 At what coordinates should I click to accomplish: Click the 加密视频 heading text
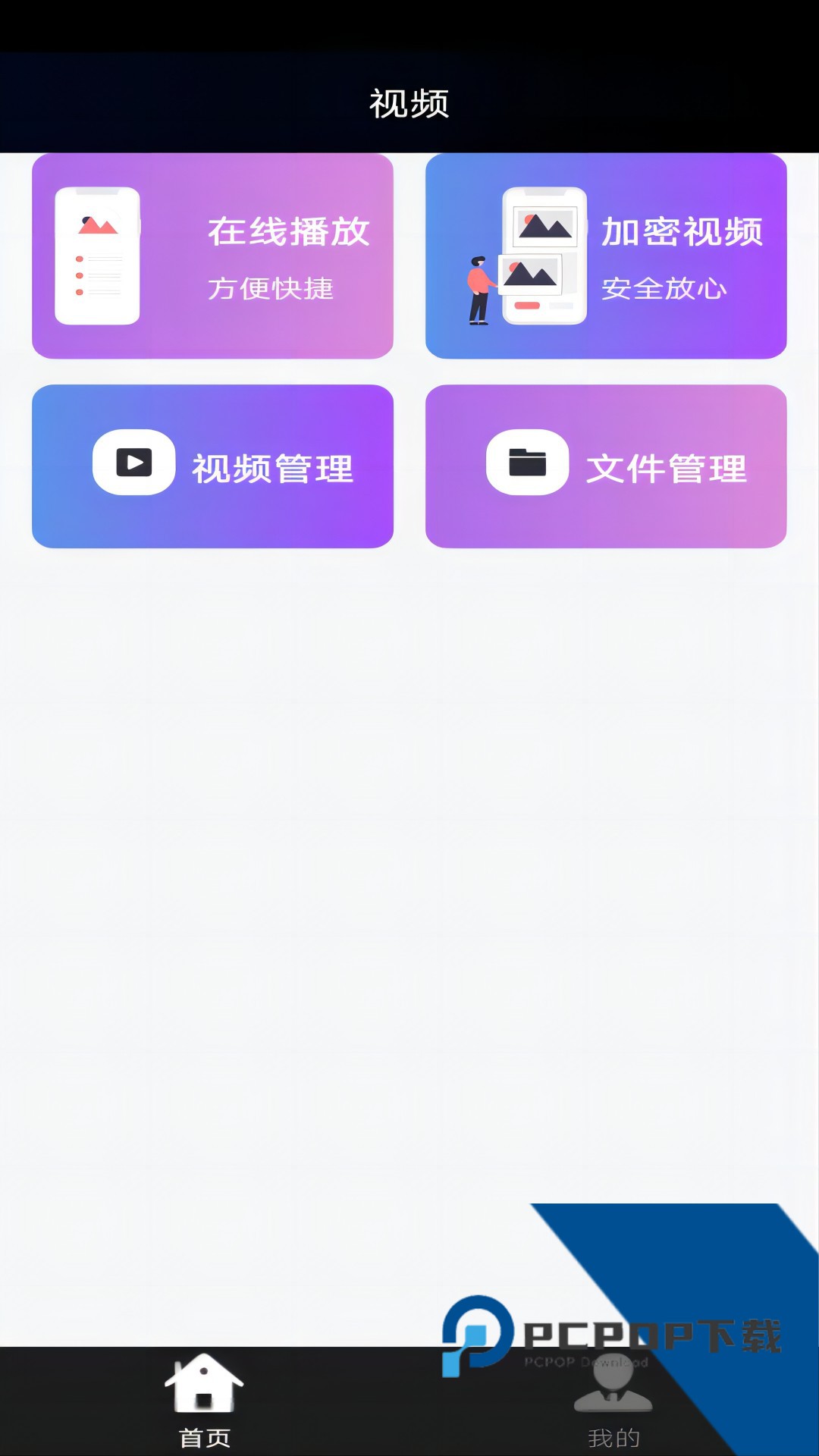click(681, 233)
